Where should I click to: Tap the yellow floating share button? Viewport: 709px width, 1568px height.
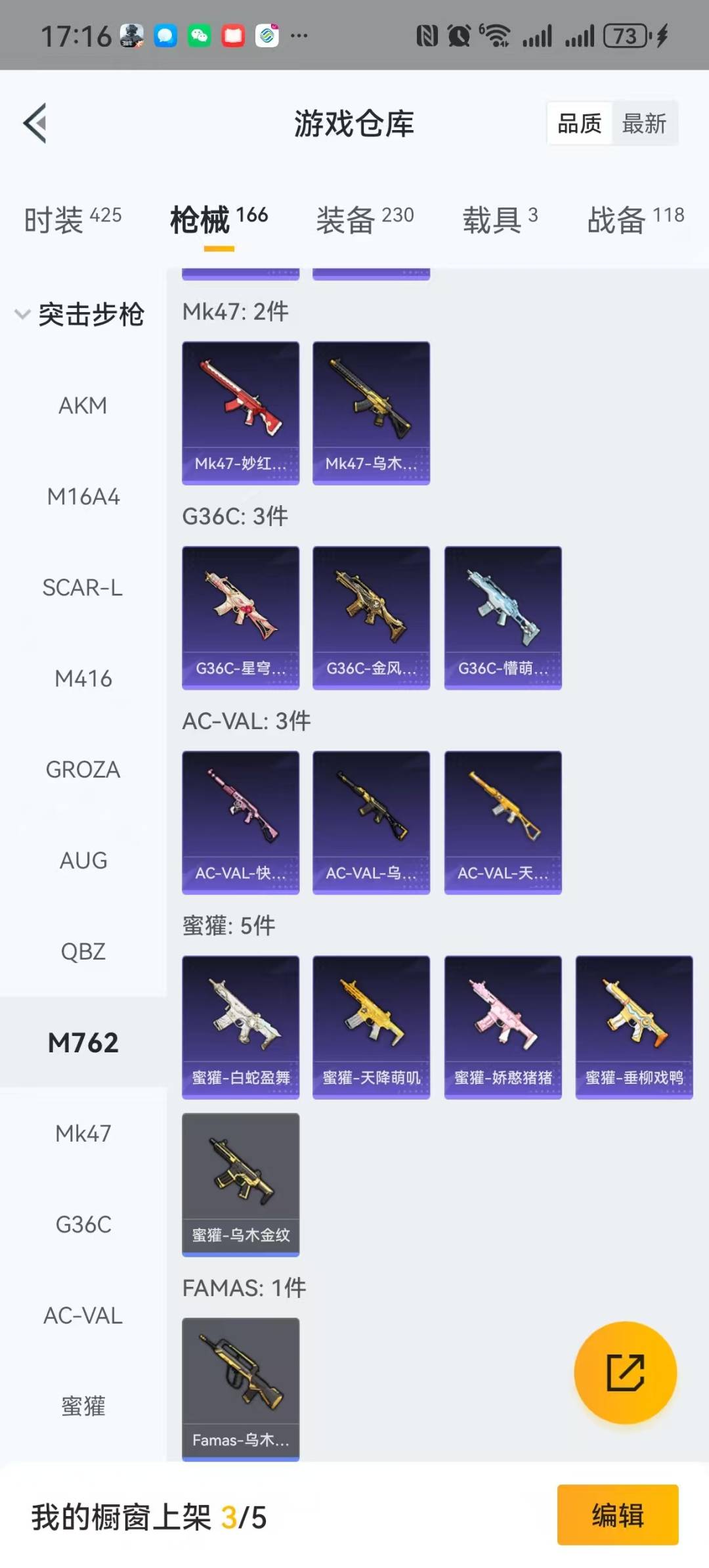click(x=625, y=1372)
